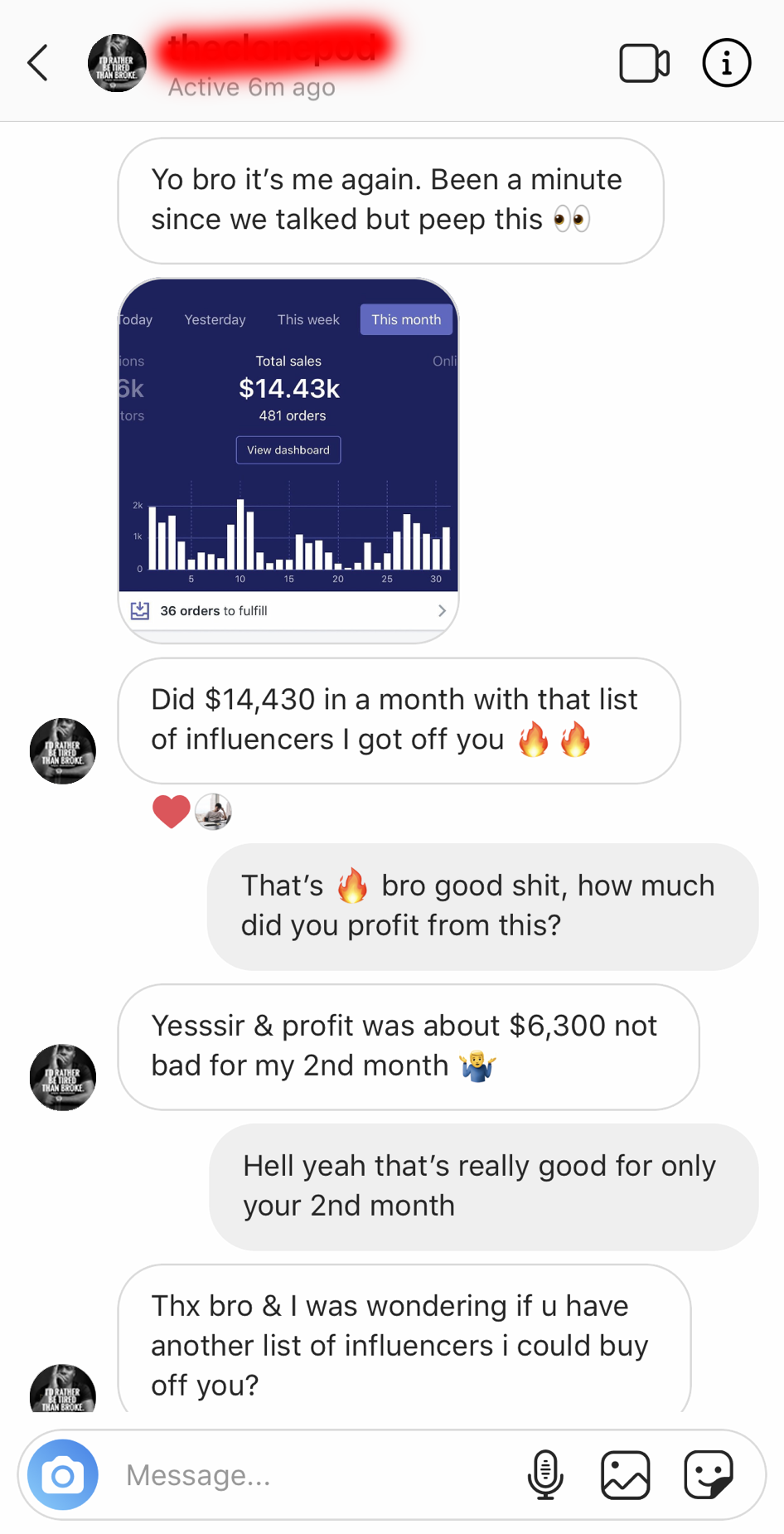Open the camera from message bar

point(63,1475)
